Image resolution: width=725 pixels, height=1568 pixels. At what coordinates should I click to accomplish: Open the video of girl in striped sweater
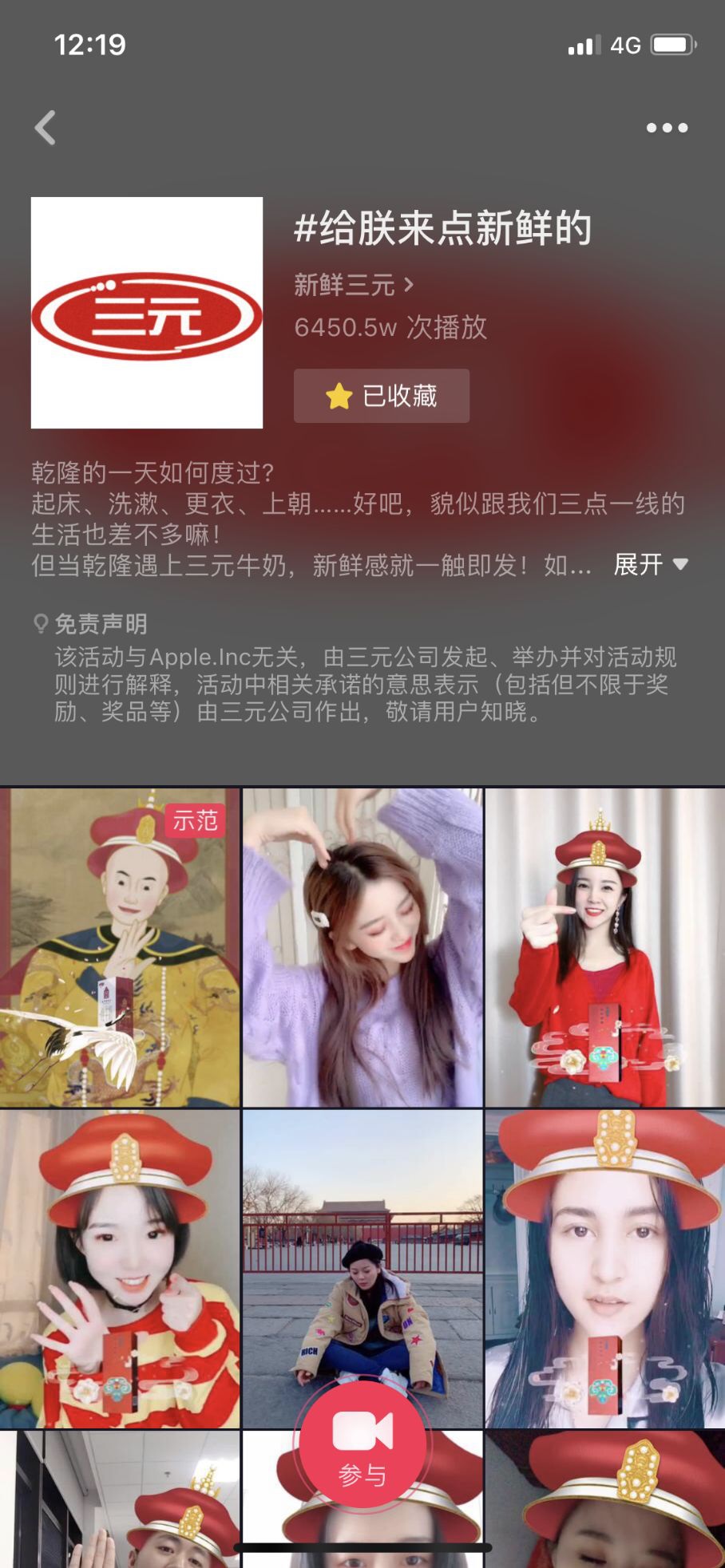[120, 1269]
